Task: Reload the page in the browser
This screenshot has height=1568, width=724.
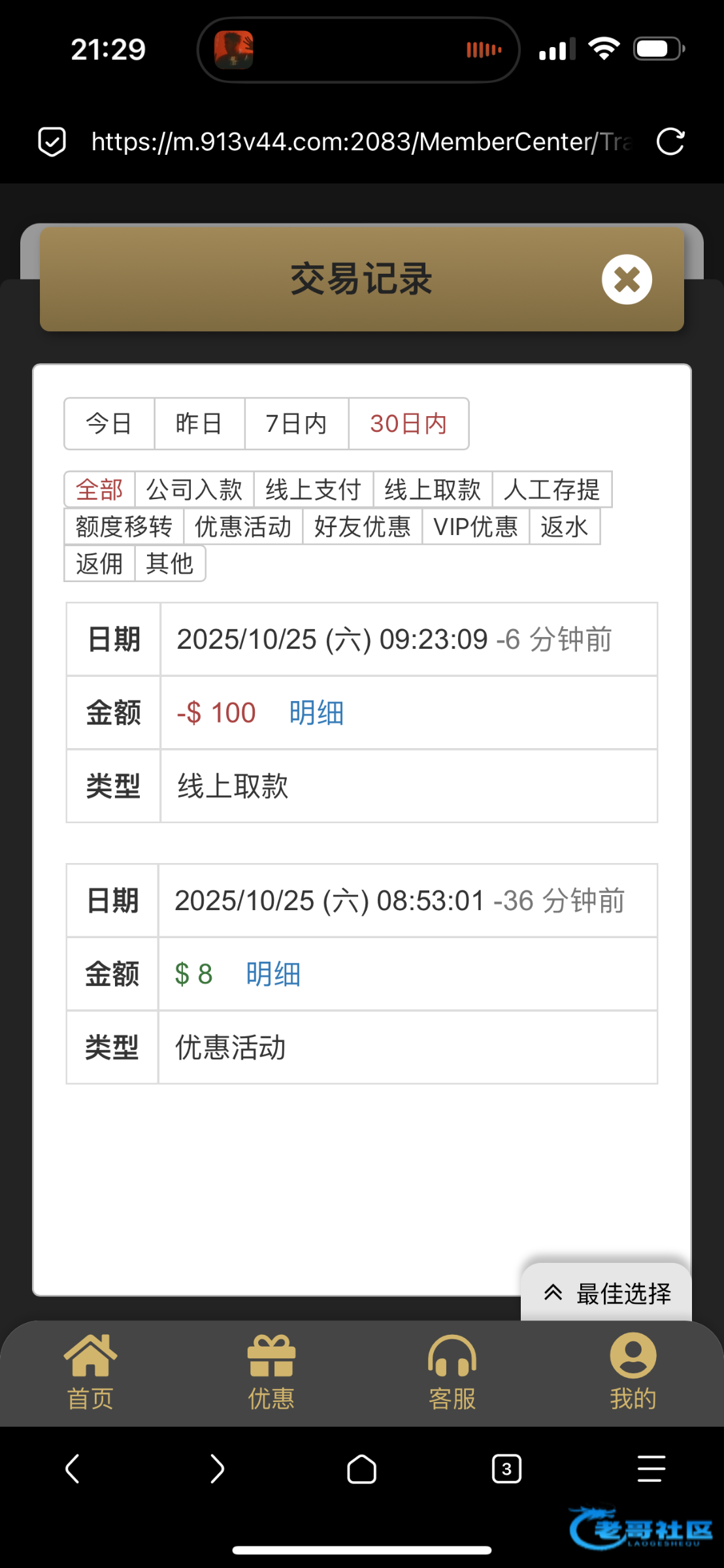Action: coord(670,142)
